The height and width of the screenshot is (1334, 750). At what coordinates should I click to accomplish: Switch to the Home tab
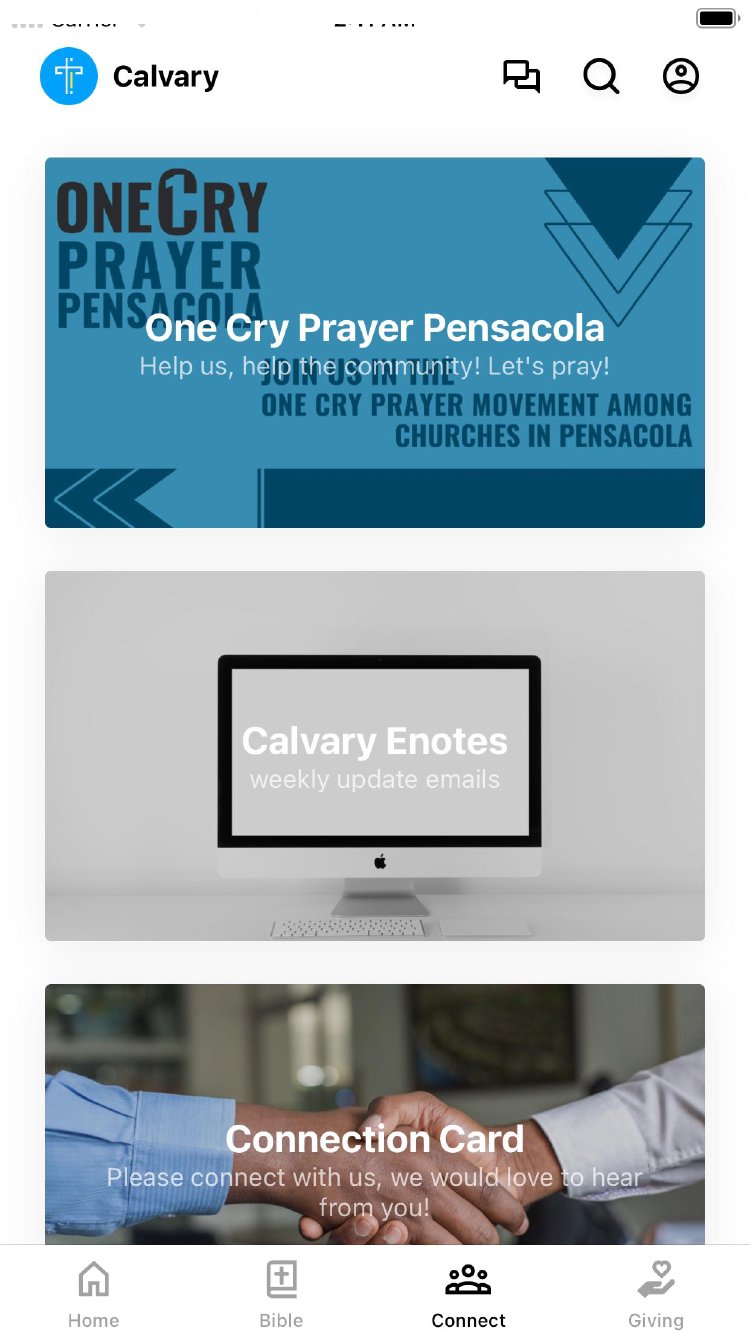(94, 1293)
